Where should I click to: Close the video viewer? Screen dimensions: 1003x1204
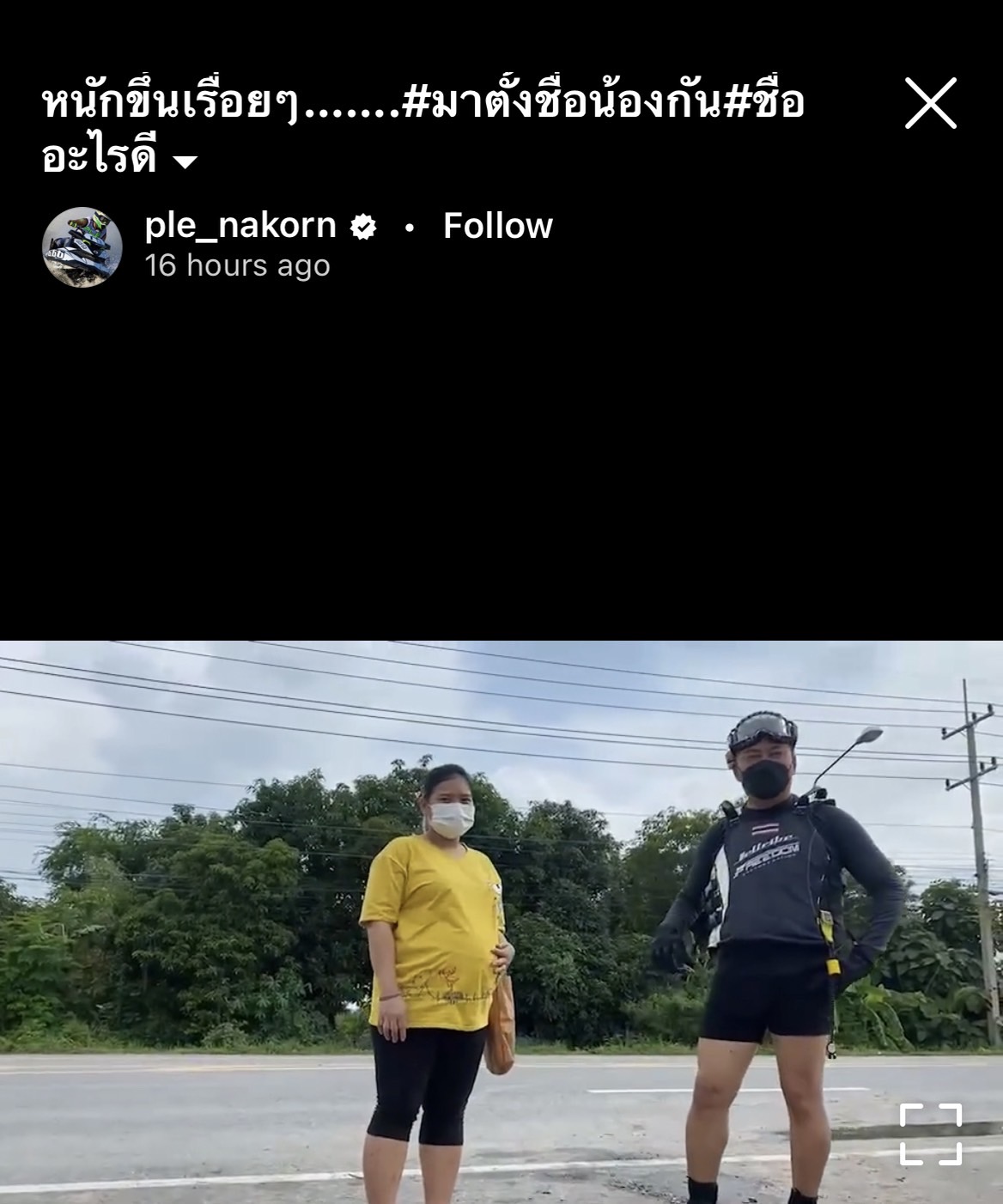[930, 104]
